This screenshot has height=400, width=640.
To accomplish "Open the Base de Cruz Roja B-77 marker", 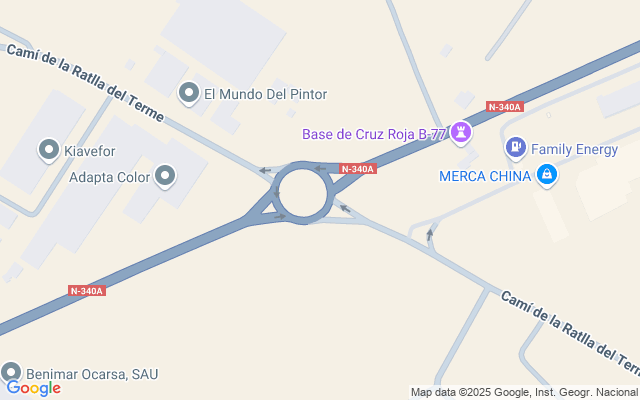I will 460,132.
